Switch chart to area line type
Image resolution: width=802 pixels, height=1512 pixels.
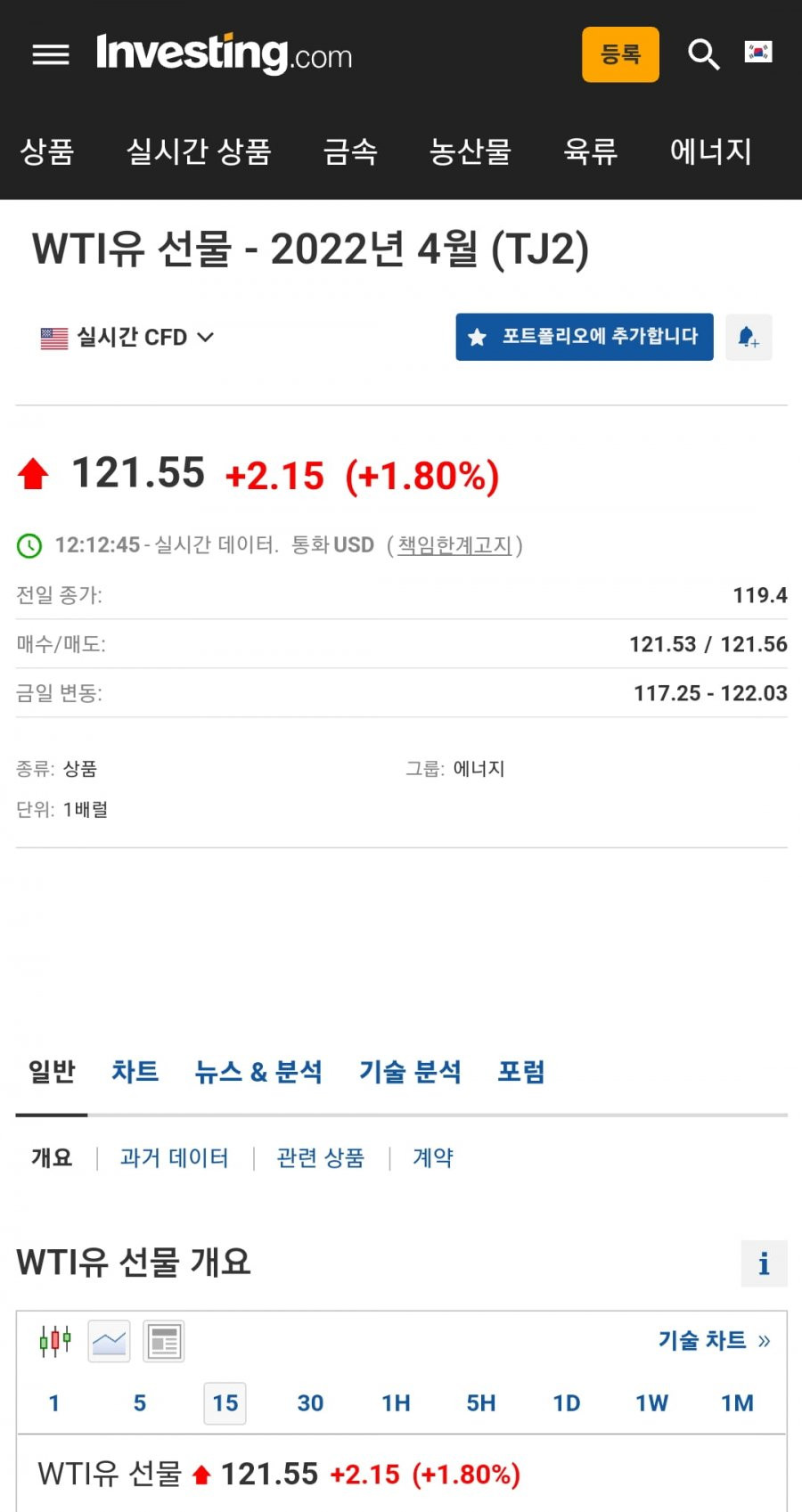tap(109, 1341)
